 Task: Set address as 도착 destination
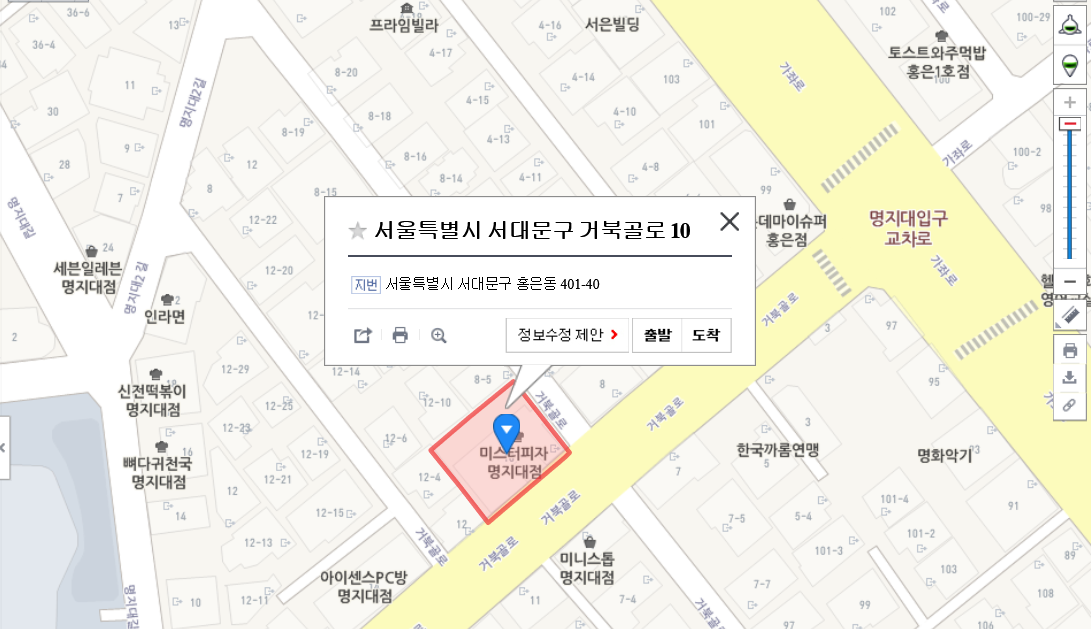[706, 336]
